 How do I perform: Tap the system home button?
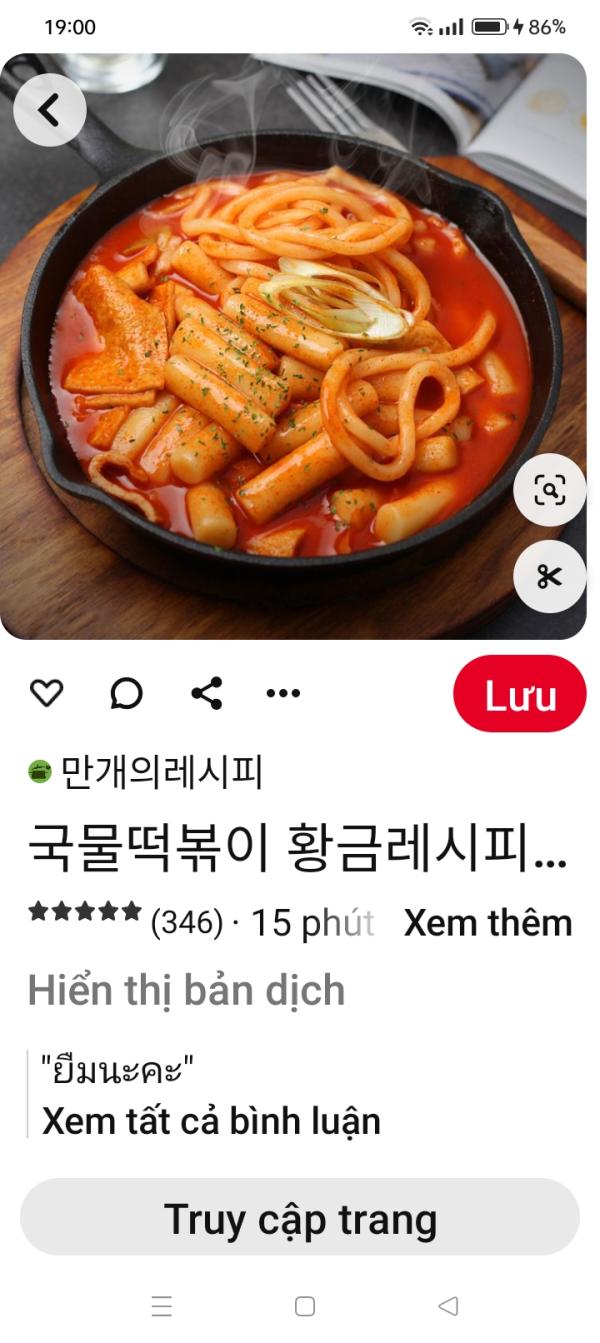(x=305, y=1306)
